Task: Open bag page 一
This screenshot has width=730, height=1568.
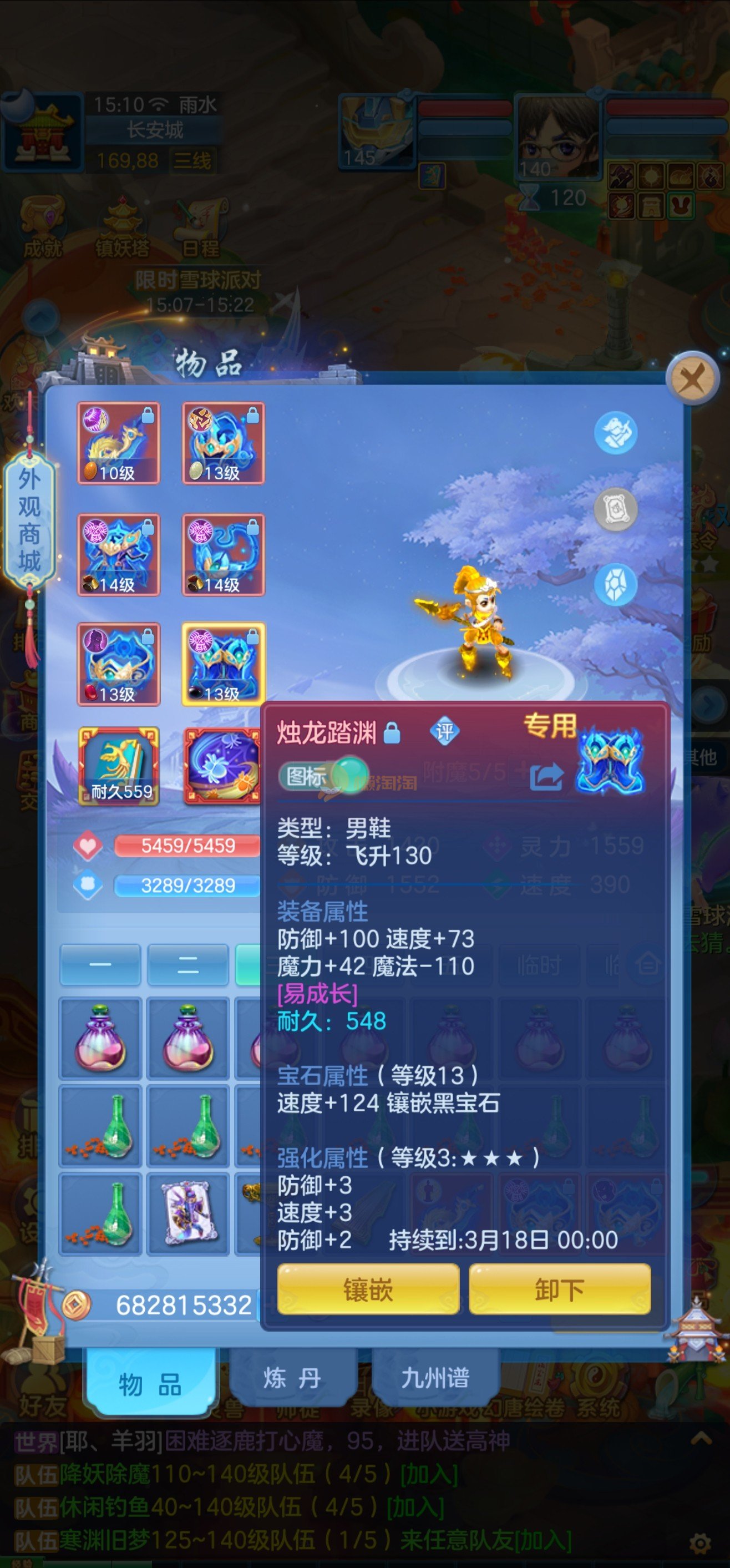Action: pos(100,965)
